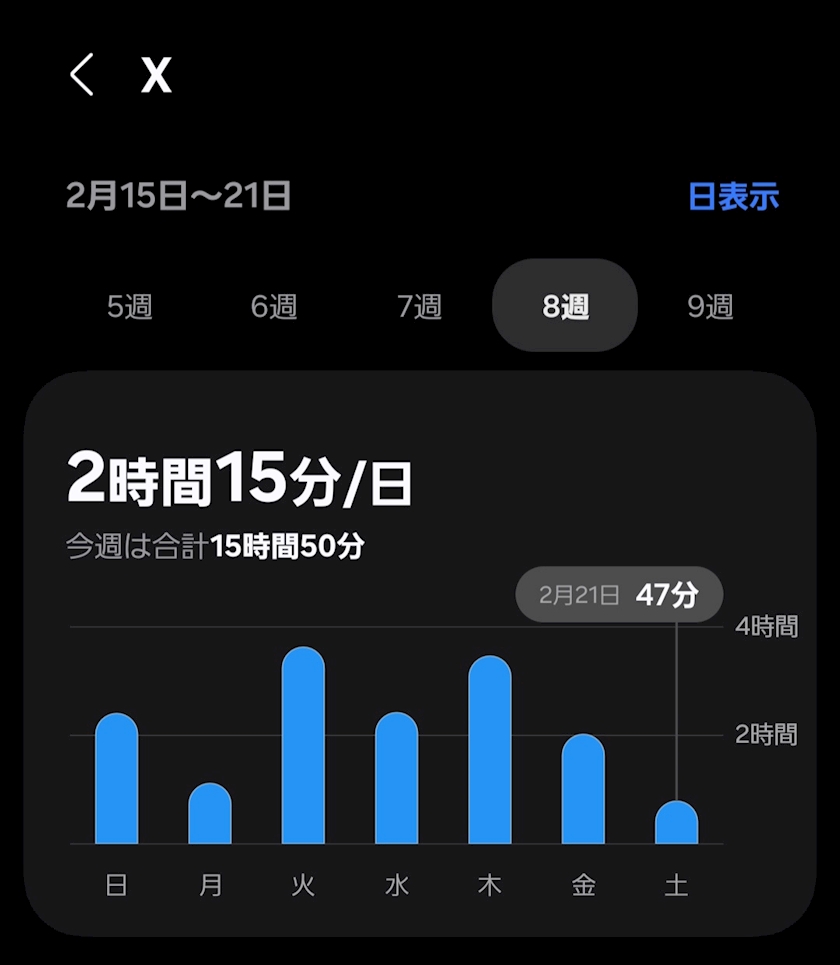Show Monday (月) usage bar details

pos(210,814)
